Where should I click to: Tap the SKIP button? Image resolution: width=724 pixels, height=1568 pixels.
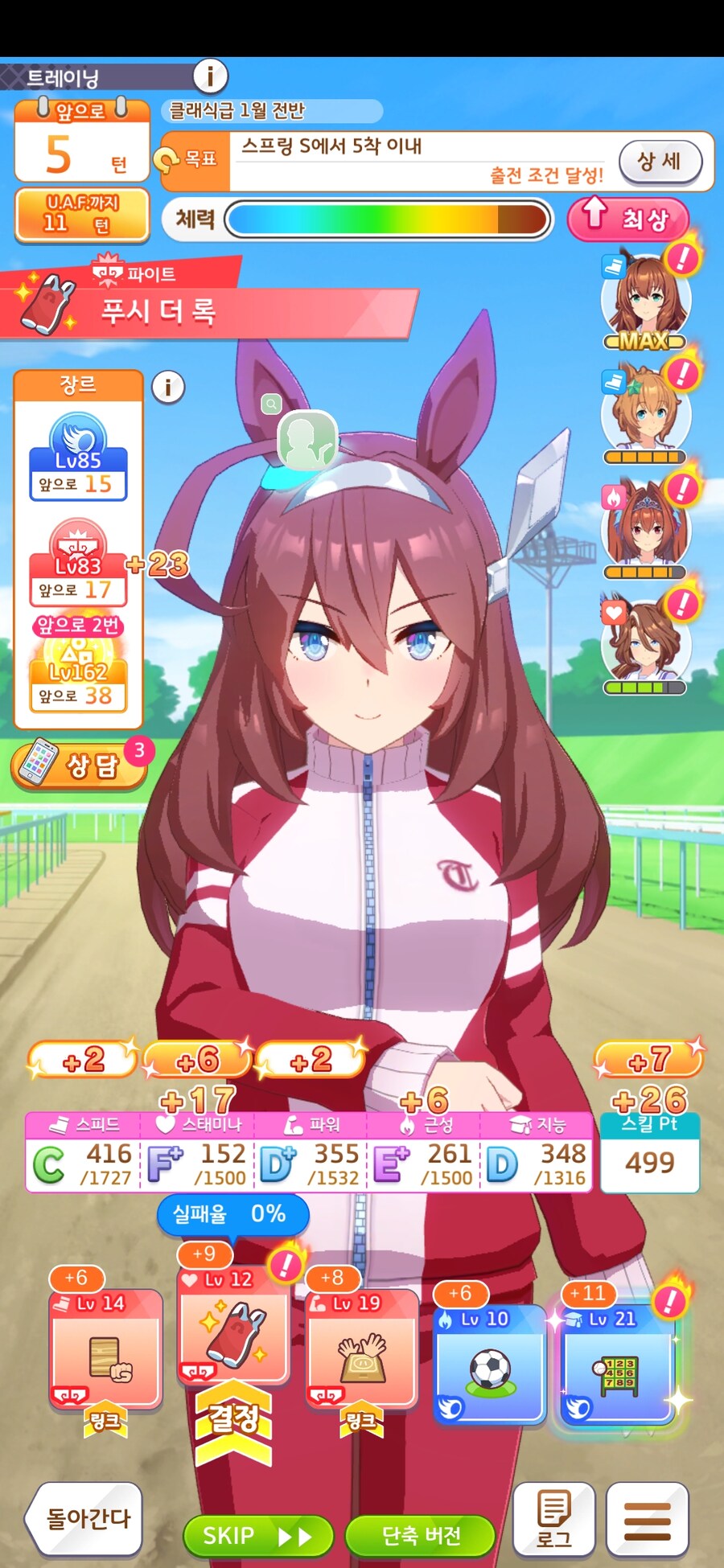257,1536
